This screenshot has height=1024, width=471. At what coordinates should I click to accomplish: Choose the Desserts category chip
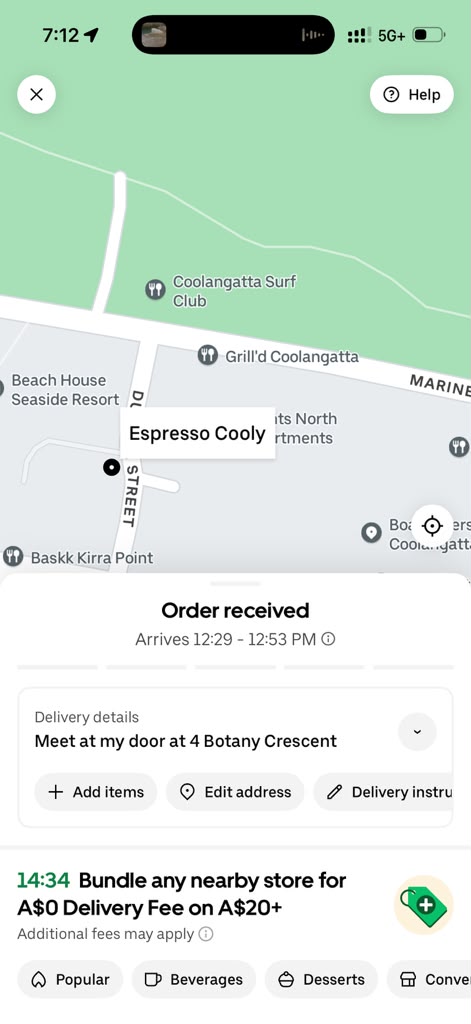(x=321, y=980)
